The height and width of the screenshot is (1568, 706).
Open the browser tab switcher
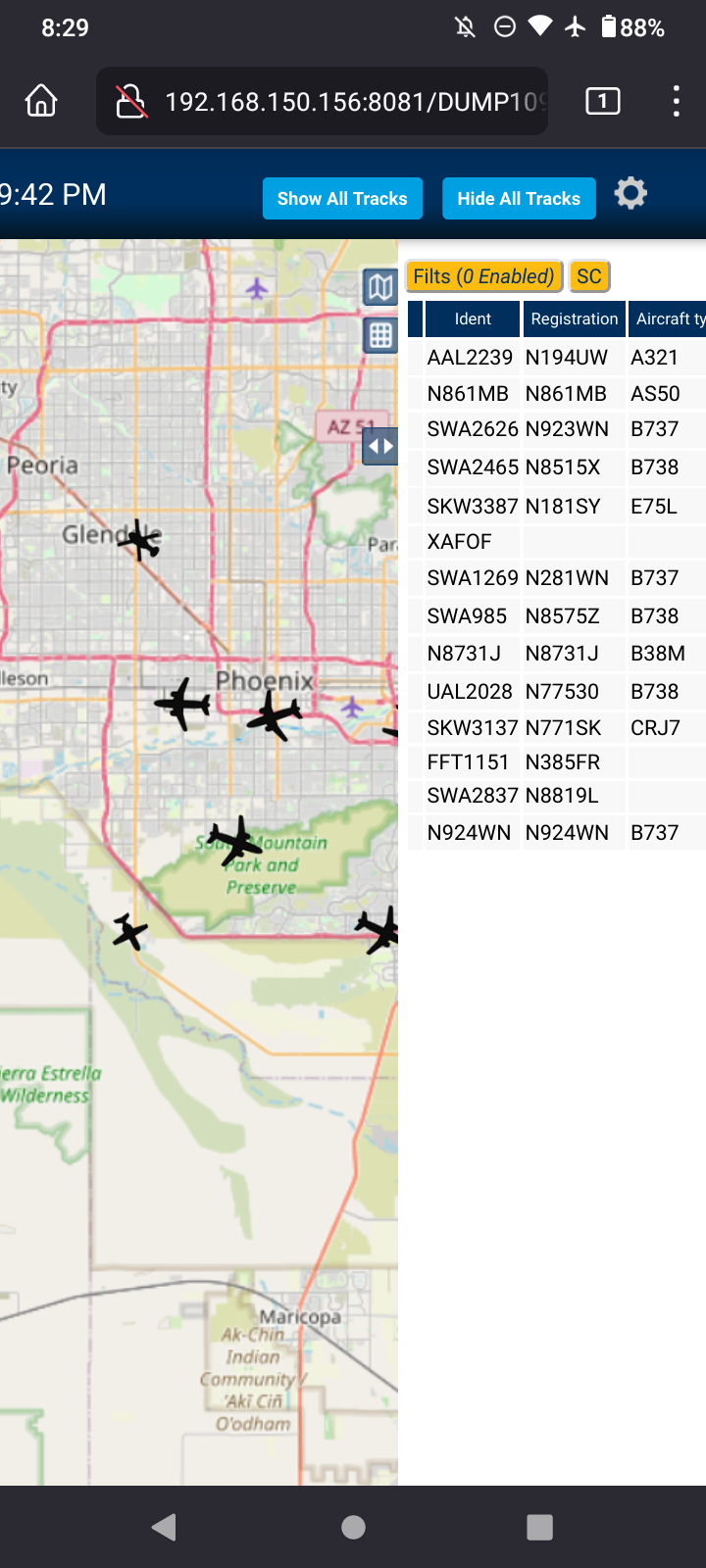(603, 101)
